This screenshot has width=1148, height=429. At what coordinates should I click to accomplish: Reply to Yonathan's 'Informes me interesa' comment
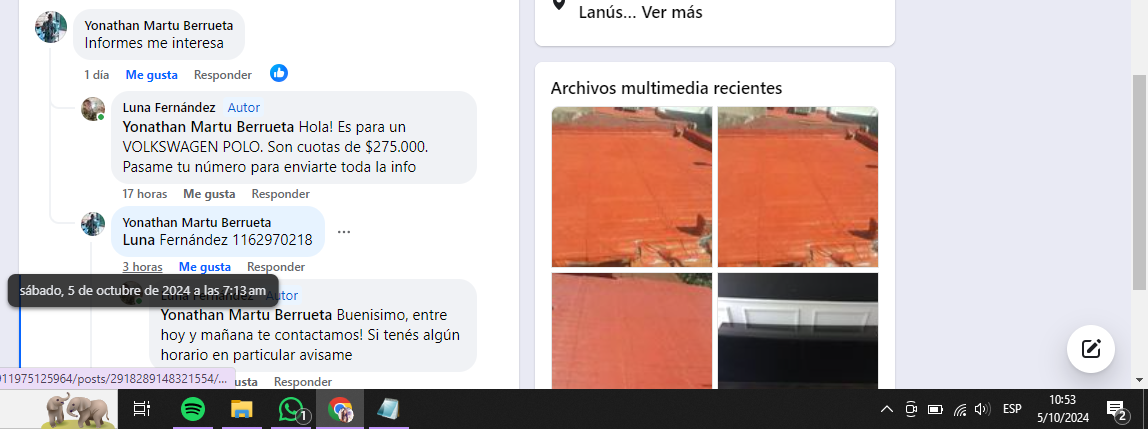click(222, 74)
